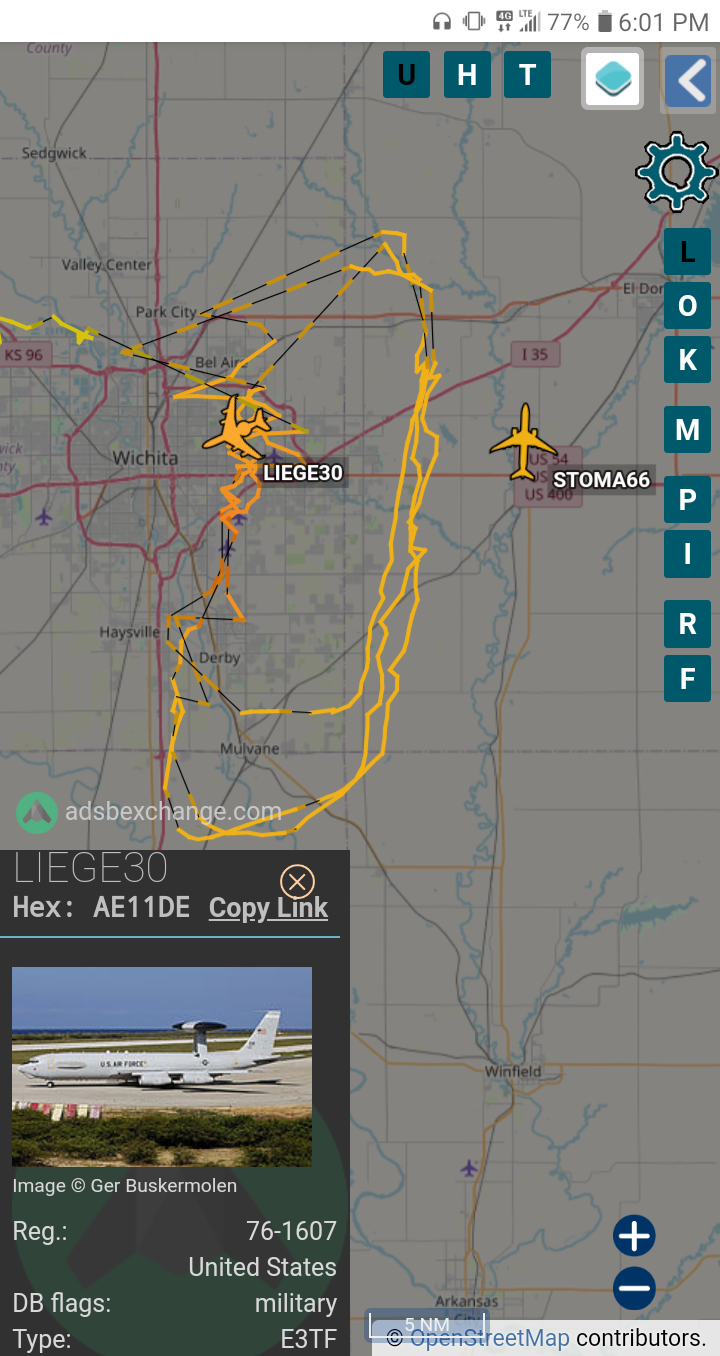Open the map layers selector
720x1356 pixels.
click(x=612, y=79)
